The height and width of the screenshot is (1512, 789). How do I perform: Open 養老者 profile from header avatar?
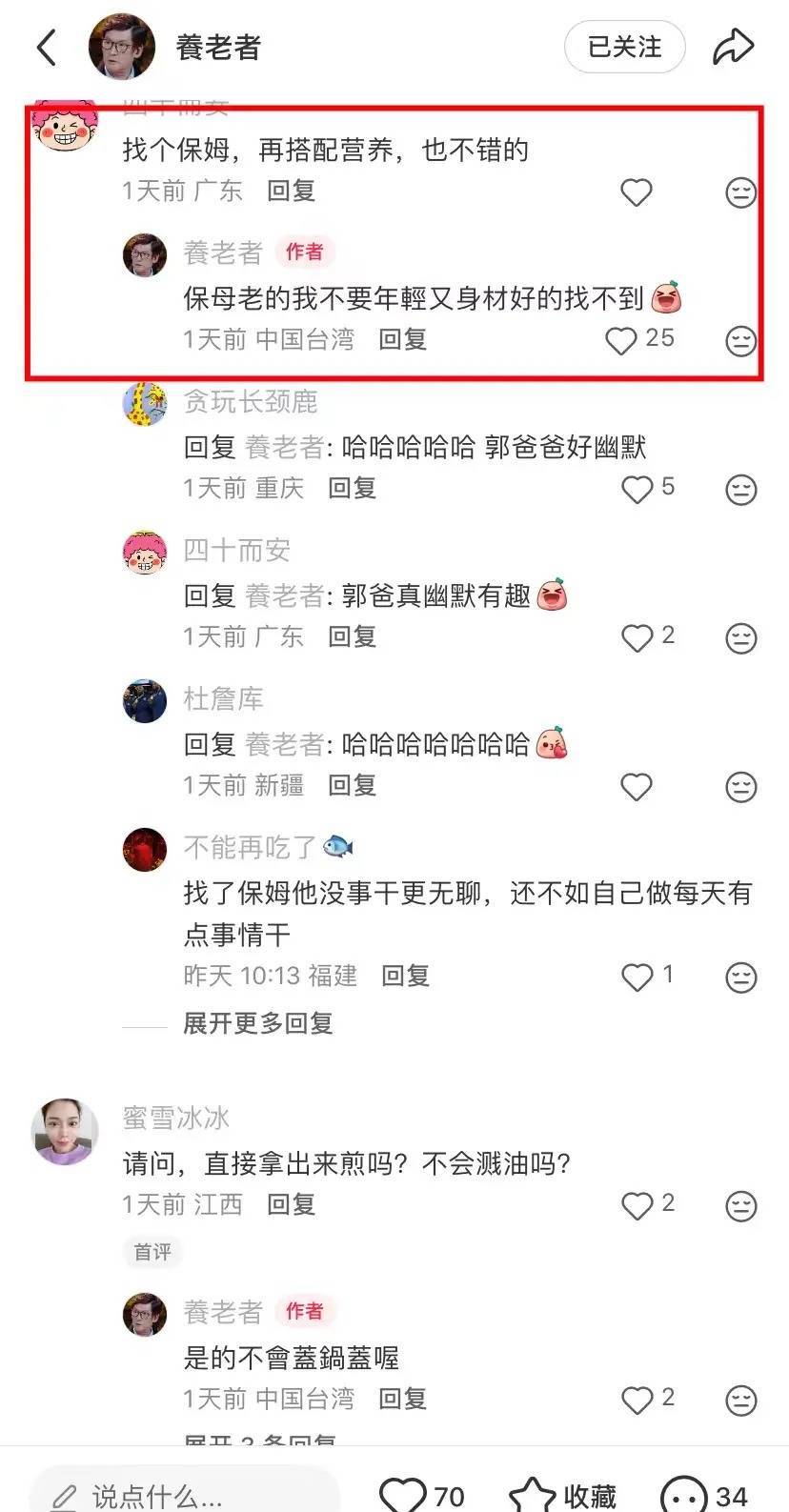coord(122,47)
